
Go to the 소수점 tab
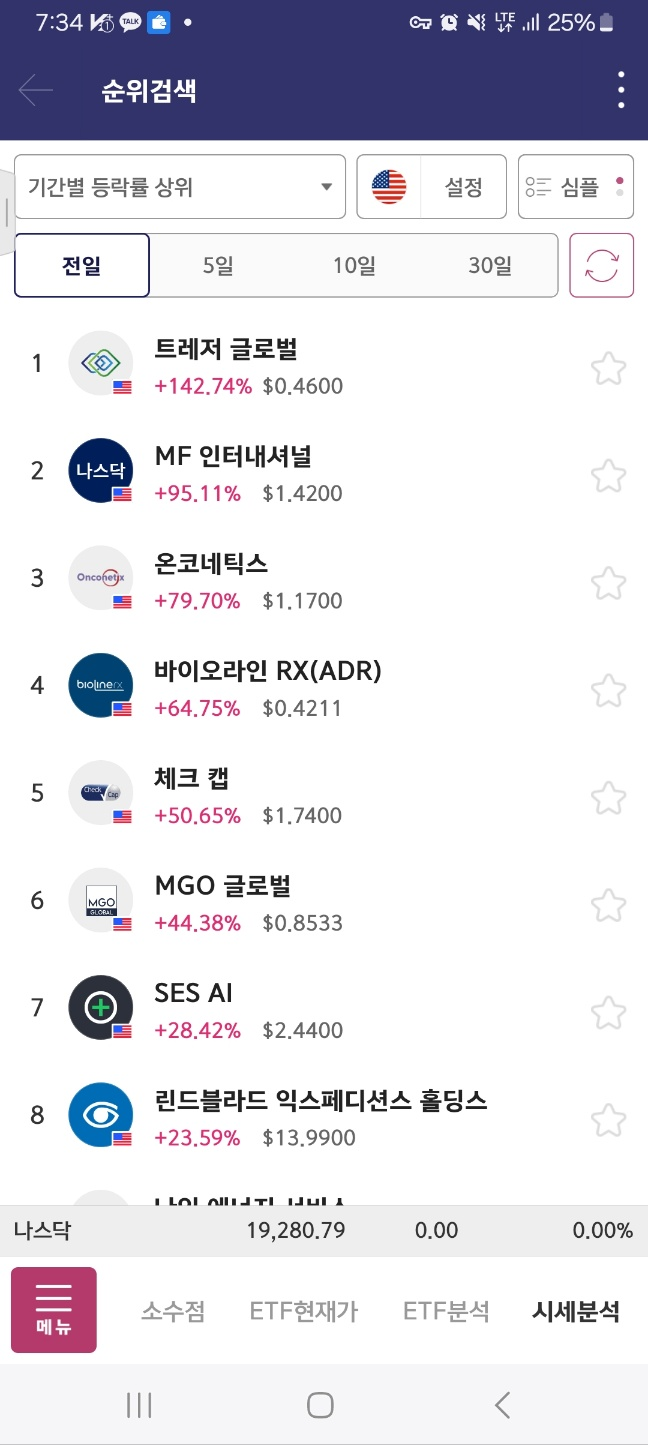173,1311
